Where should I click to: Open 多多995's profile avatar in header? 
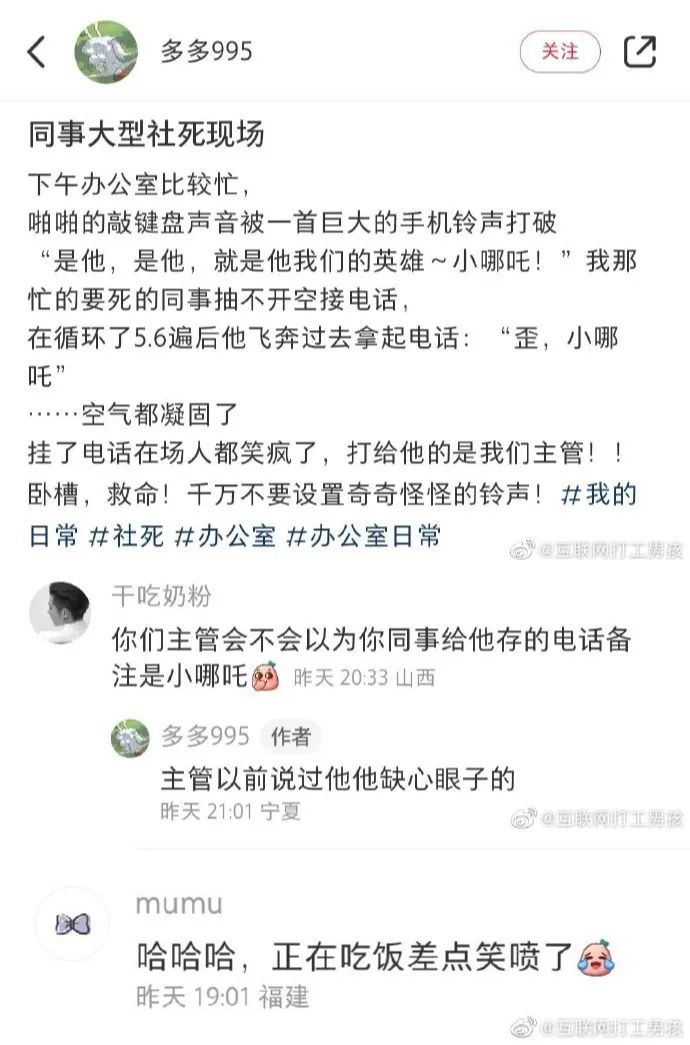click(x=107, y=52)
